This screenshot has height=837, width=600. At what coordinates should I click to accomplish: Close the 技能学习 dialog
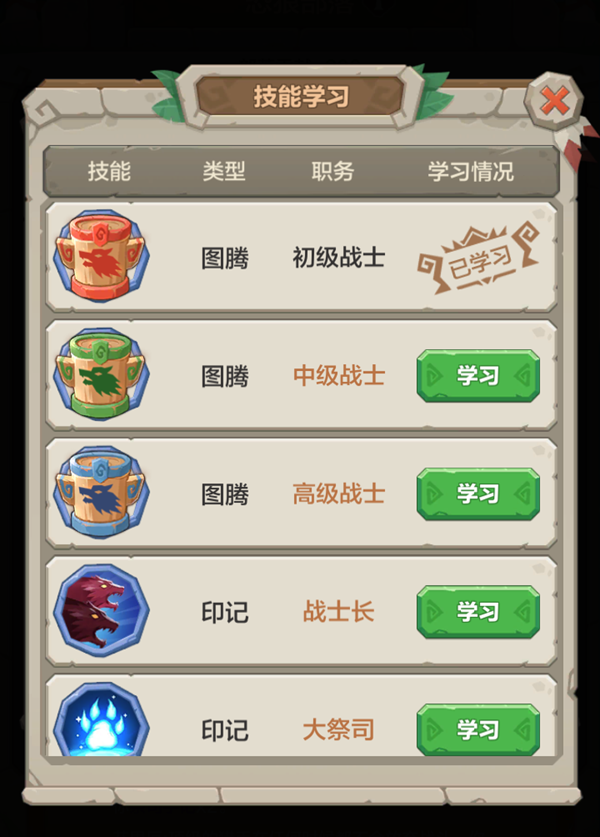(x=553, y=100)
